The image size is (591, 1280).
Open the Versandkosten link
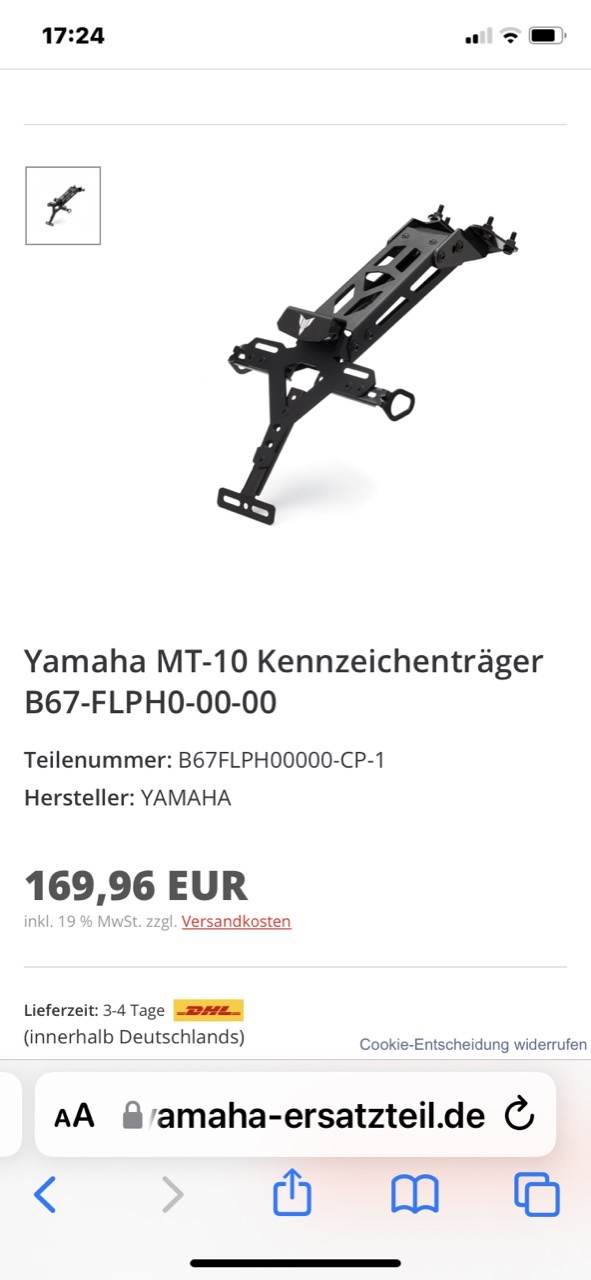point(236,922)
